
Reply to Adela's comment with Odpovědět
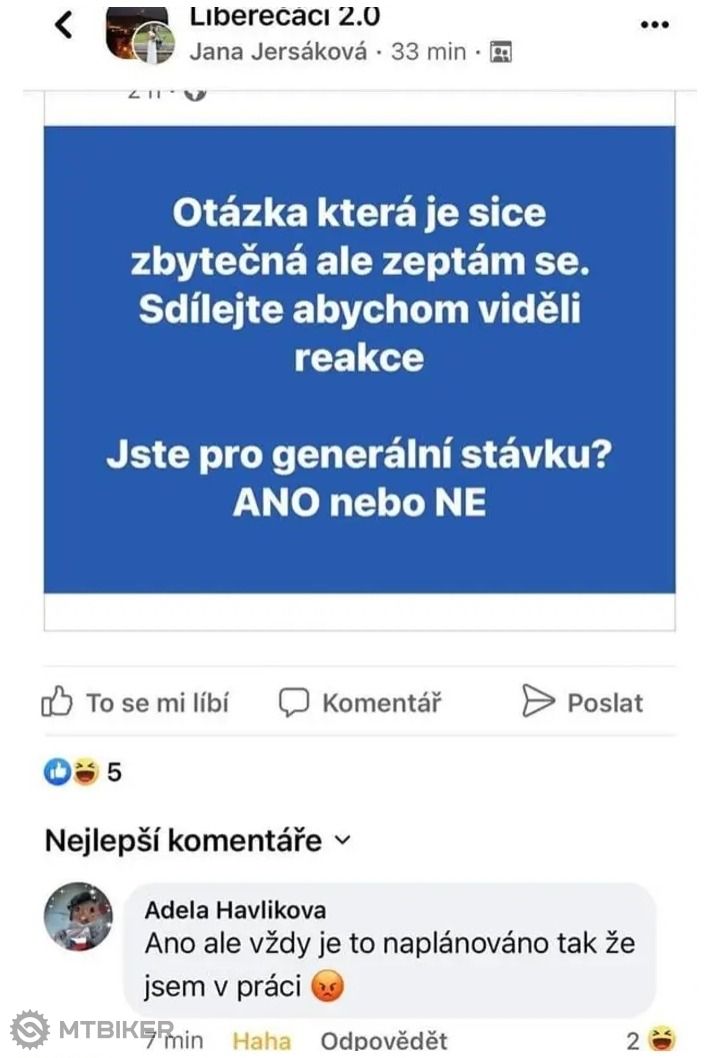(x=384, y=1041)
